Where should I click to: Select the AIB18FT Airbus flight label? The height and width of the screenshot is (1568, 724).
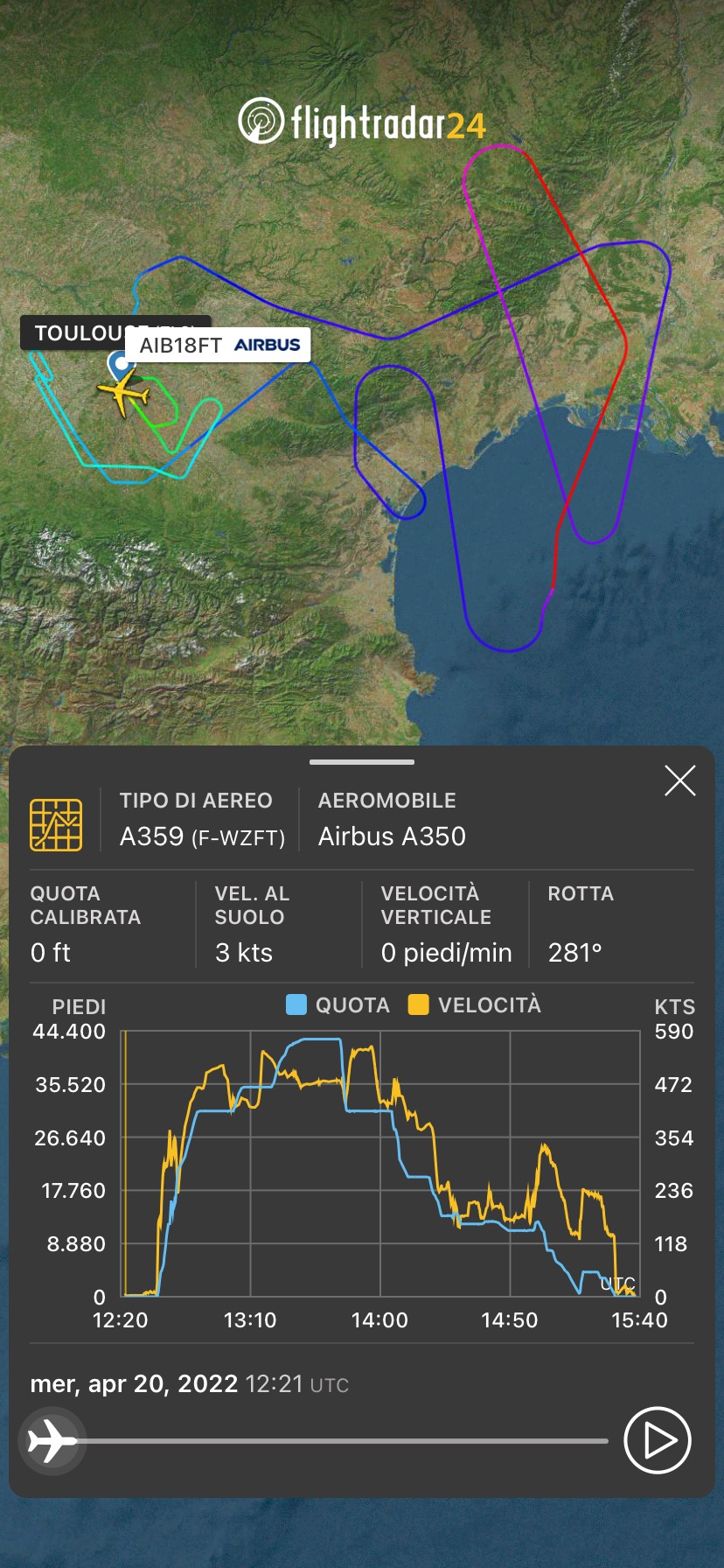tap(219, 345)
